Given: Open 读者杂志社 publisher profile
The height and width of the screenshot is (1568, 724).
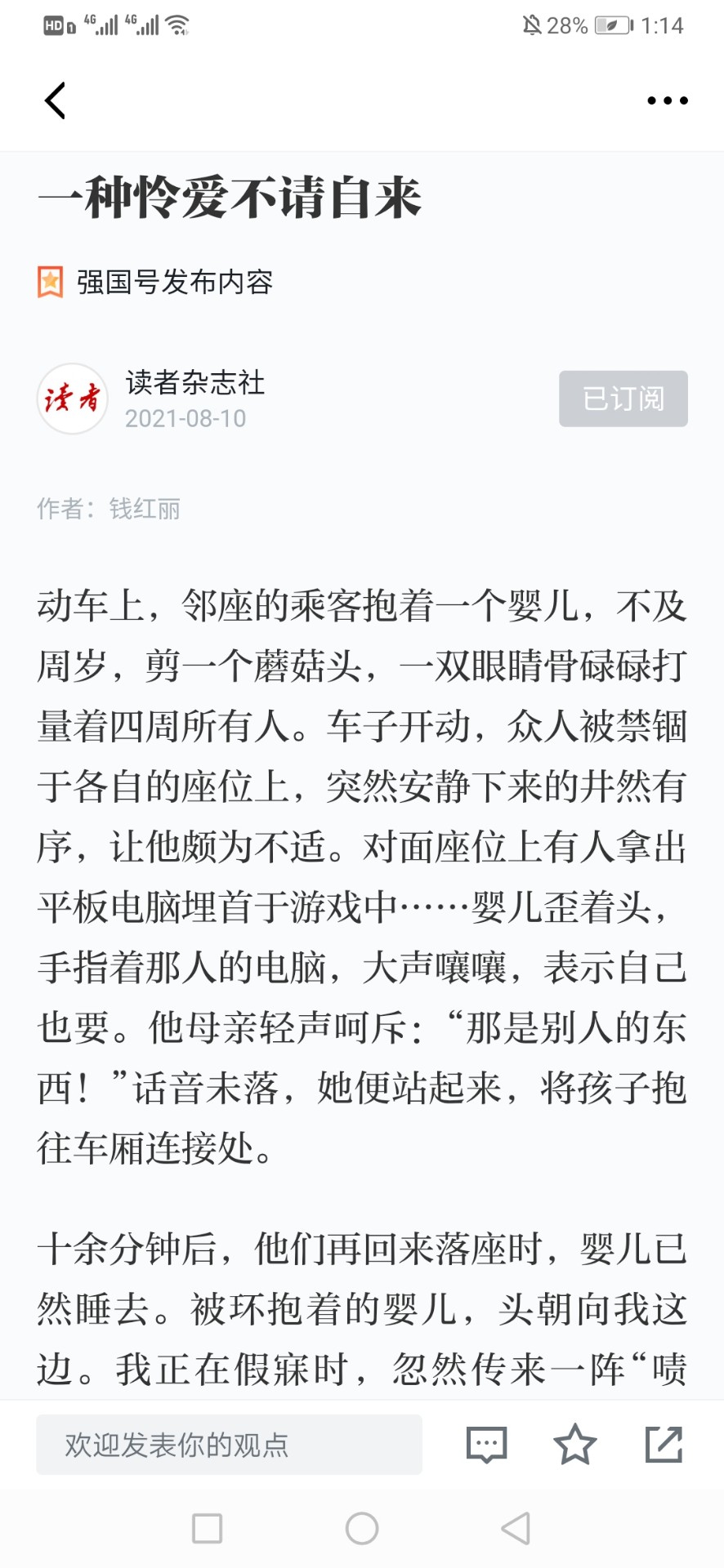Looking at the screenshot, I should pyautogui.click(x=194, y=382).
